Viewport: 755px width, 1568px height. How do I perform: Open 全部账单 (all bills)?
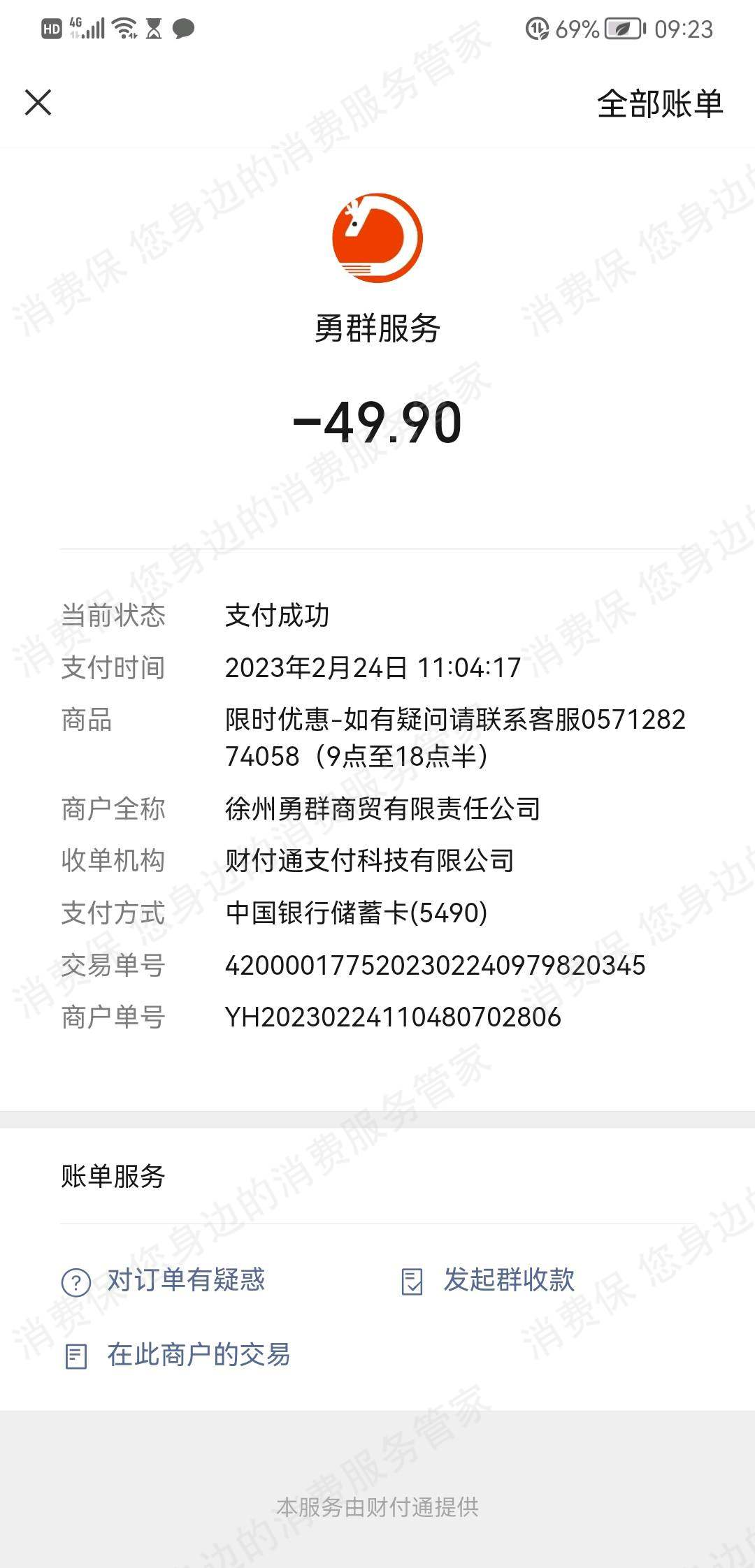coord(659,103)
